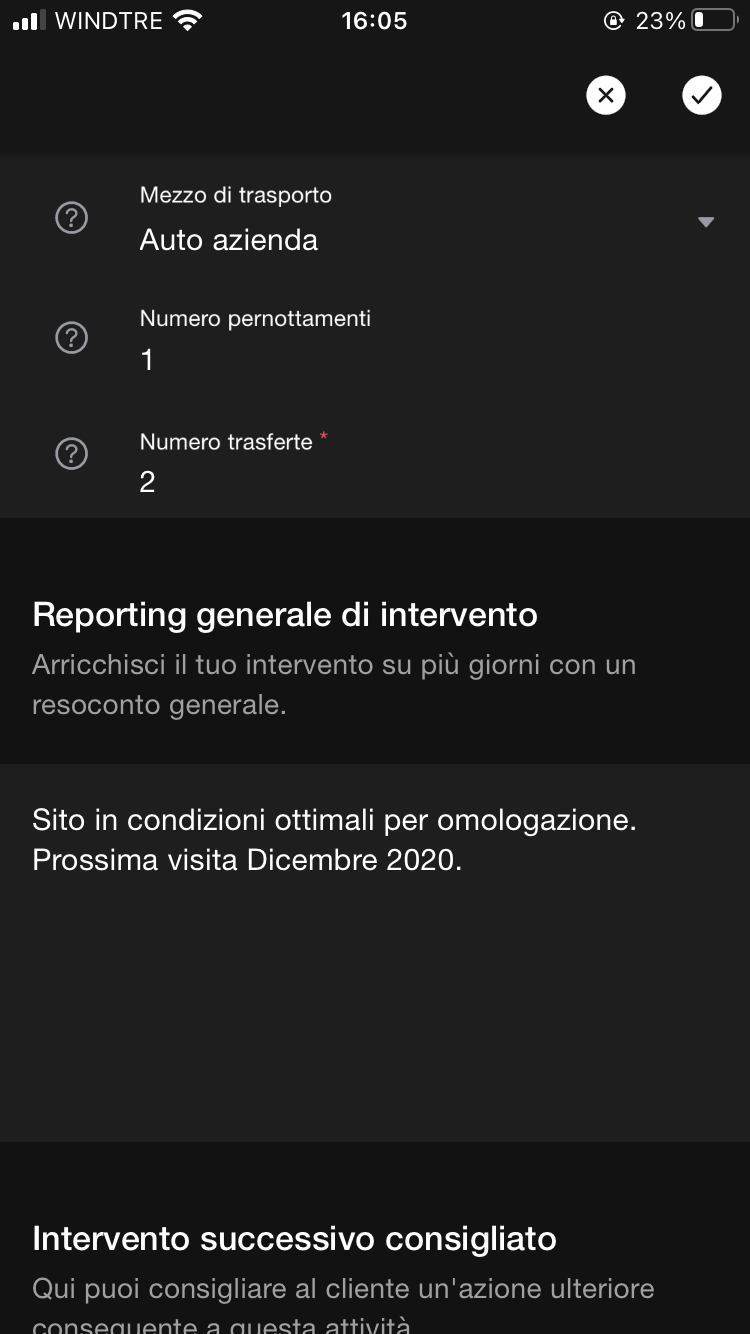Screen dimensions: 750x1334
Task: Close the form with the X icon
Action: (605, 95)
